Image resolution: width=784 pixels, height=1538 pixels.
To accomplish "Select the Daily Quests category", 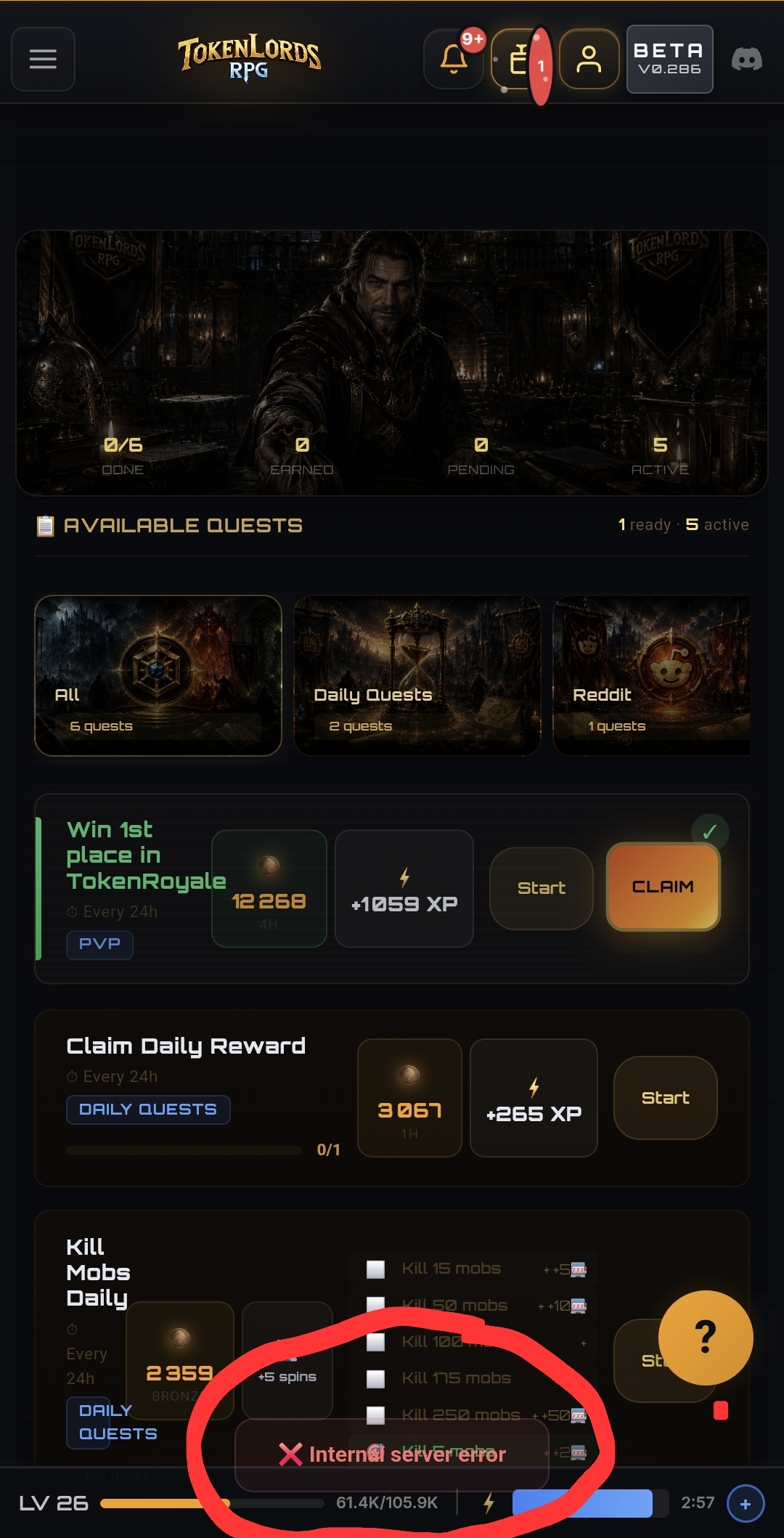I will [417, 675].
